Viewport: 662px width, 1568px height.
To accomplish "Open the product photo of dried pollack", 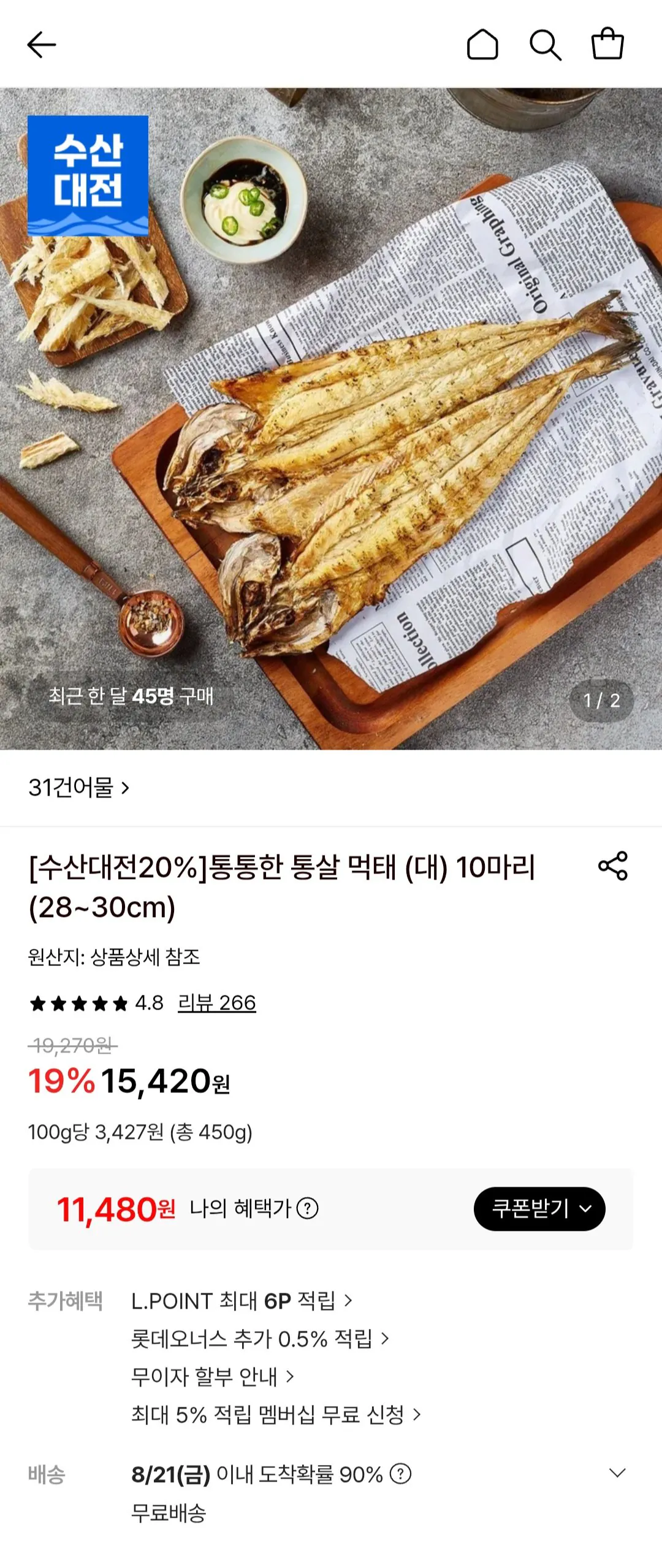I will coord(331,419).
